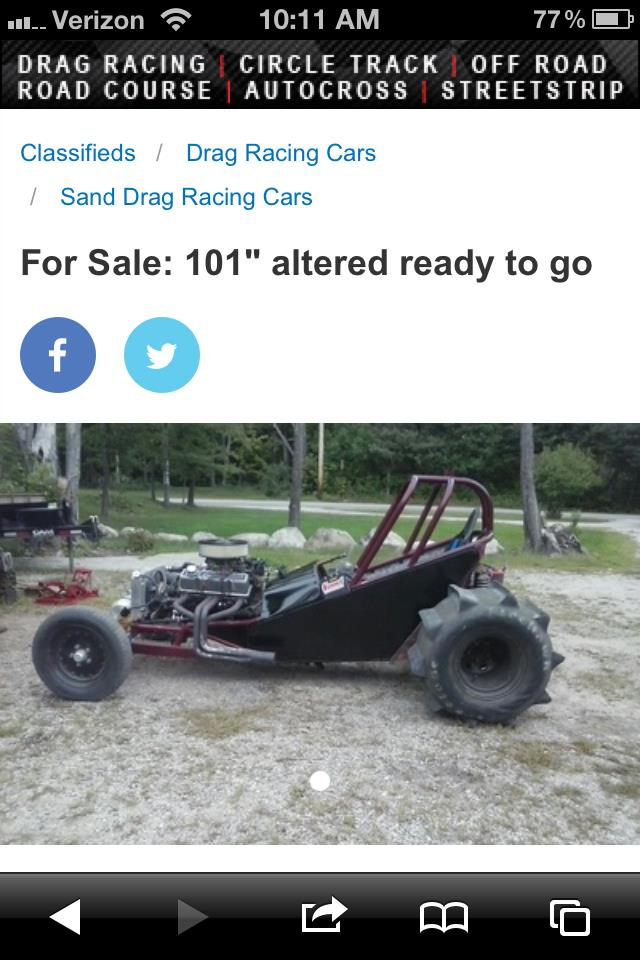Share this listing on Twitter

(162, 355)
